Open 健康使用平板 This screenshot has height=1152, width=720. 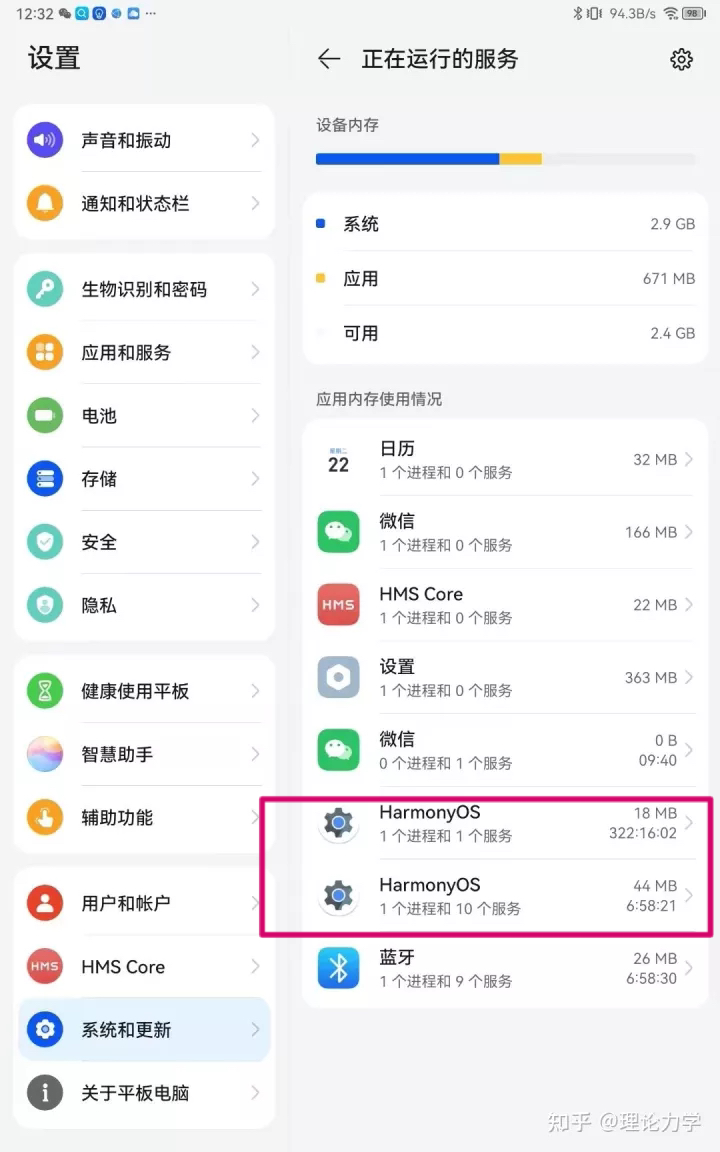(144, 691)
